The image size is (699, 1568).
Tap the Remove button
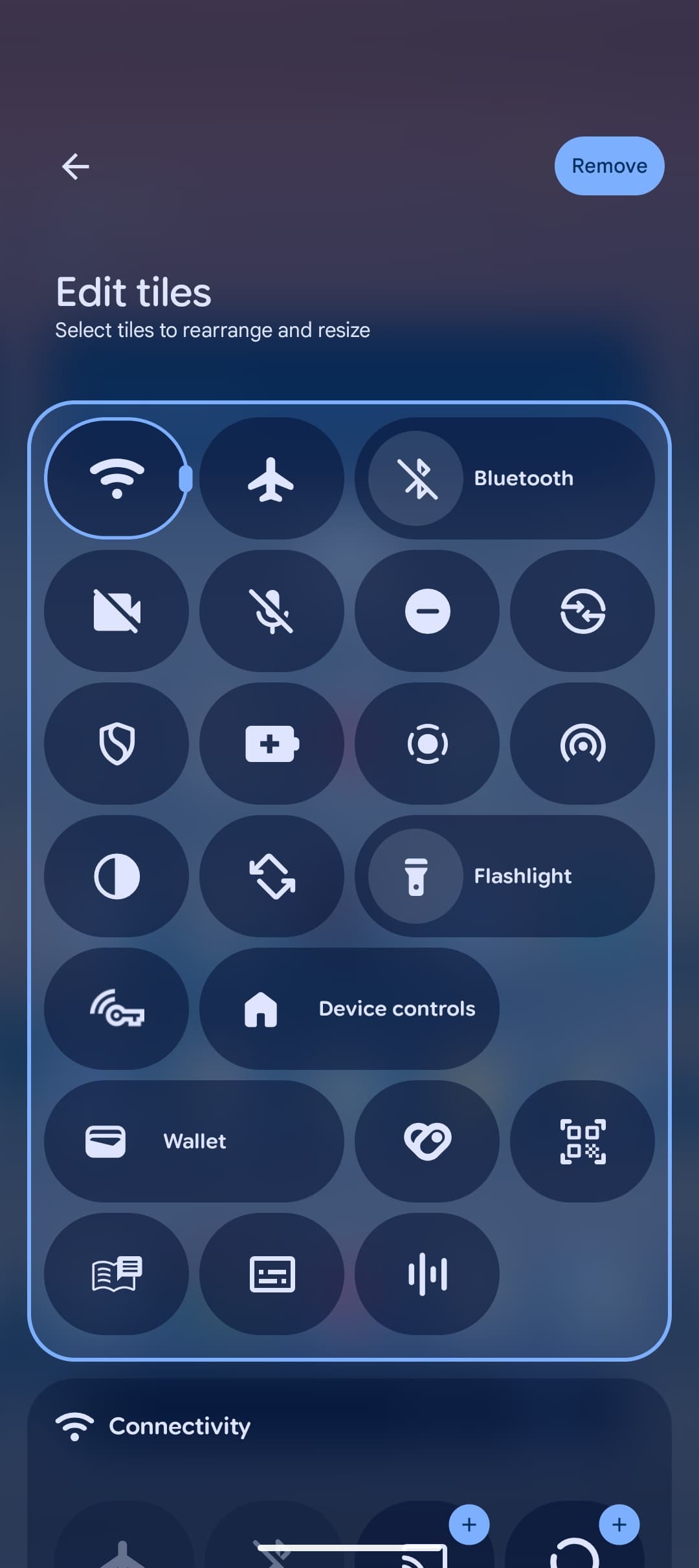[609, 166]
